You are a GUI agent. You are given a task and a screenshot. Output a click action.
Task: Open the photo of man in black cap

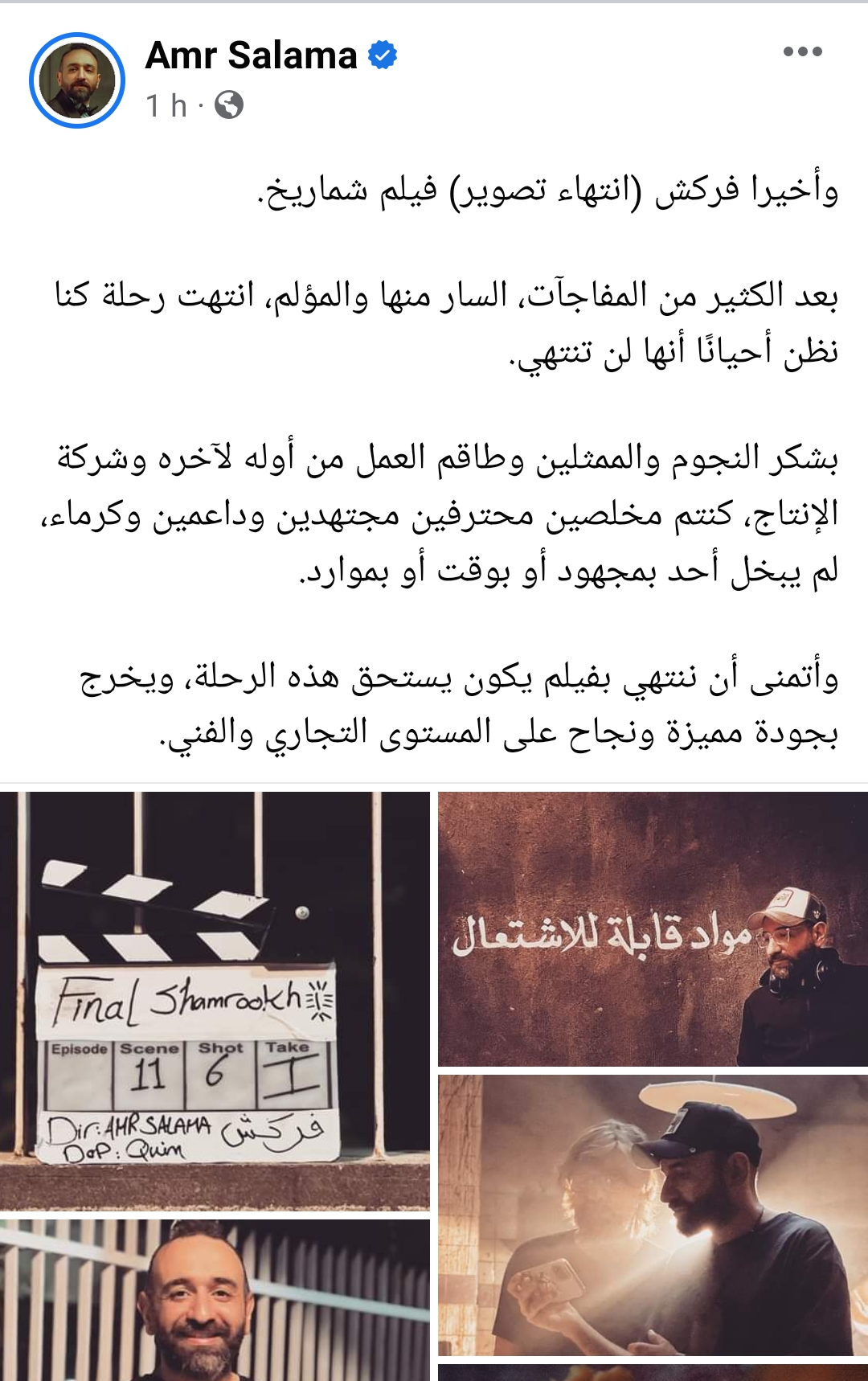click(652, 1215)
